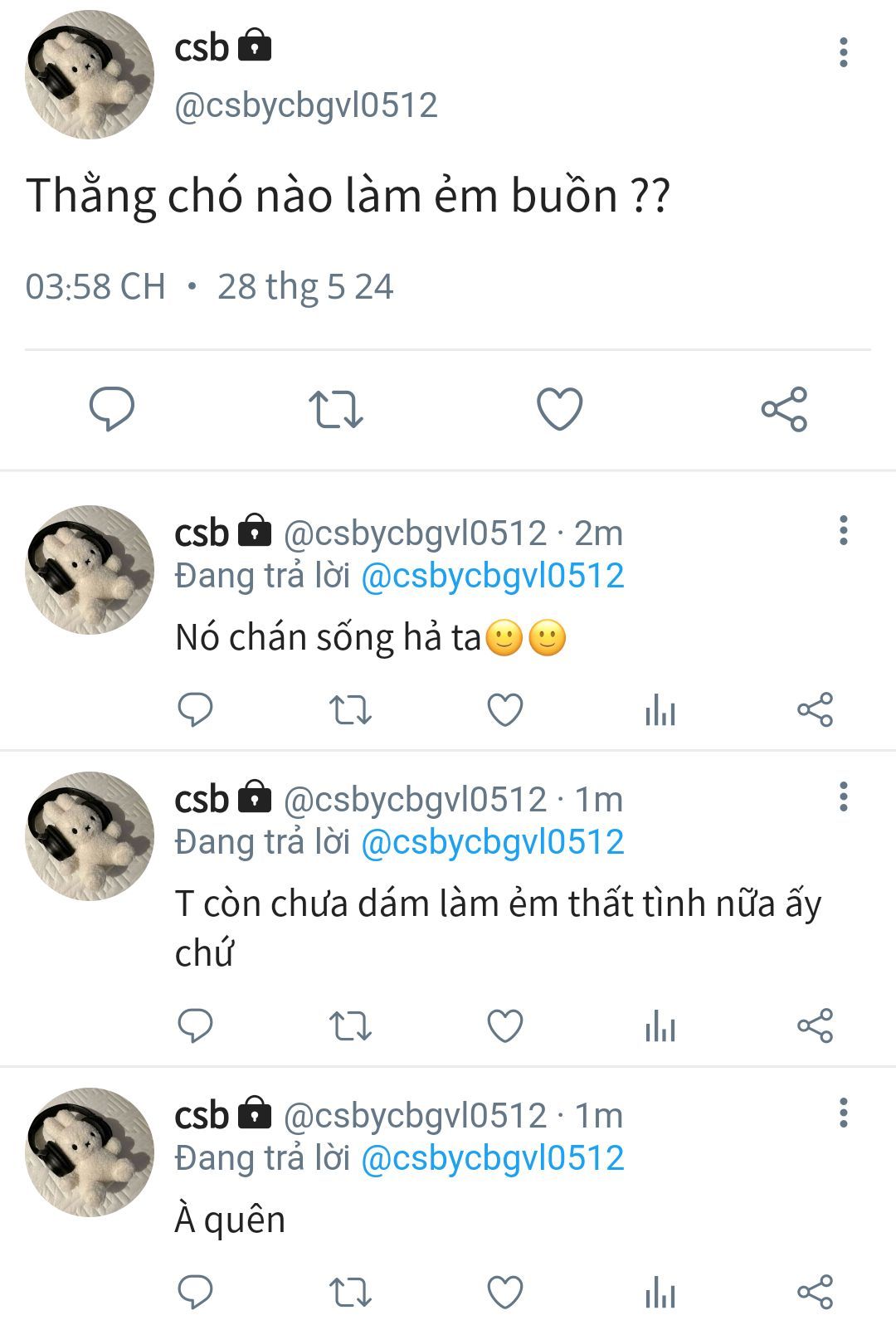The image size is (896, 1320).
Task: View analytics for "Nó chán sống" reply
Action: point(660,710)
